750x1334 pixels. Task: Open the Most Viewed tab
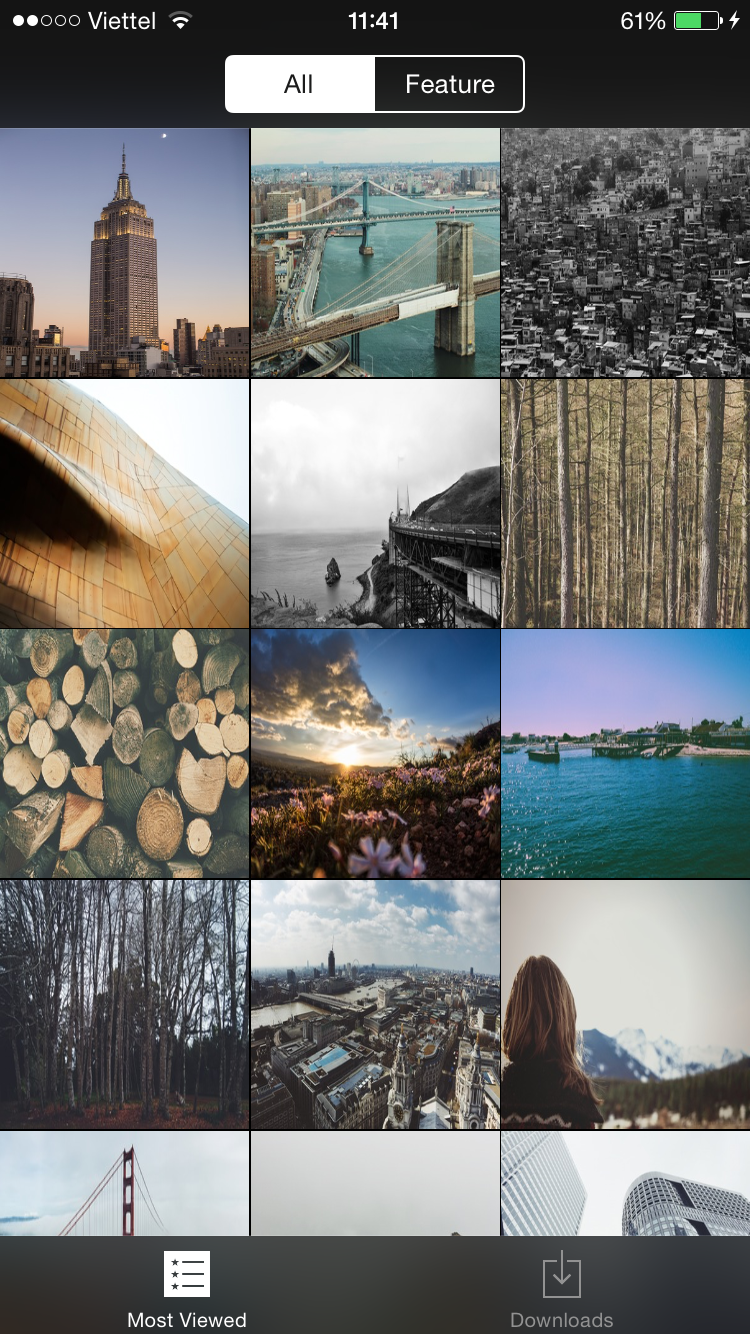click(x=187, y=1288)
